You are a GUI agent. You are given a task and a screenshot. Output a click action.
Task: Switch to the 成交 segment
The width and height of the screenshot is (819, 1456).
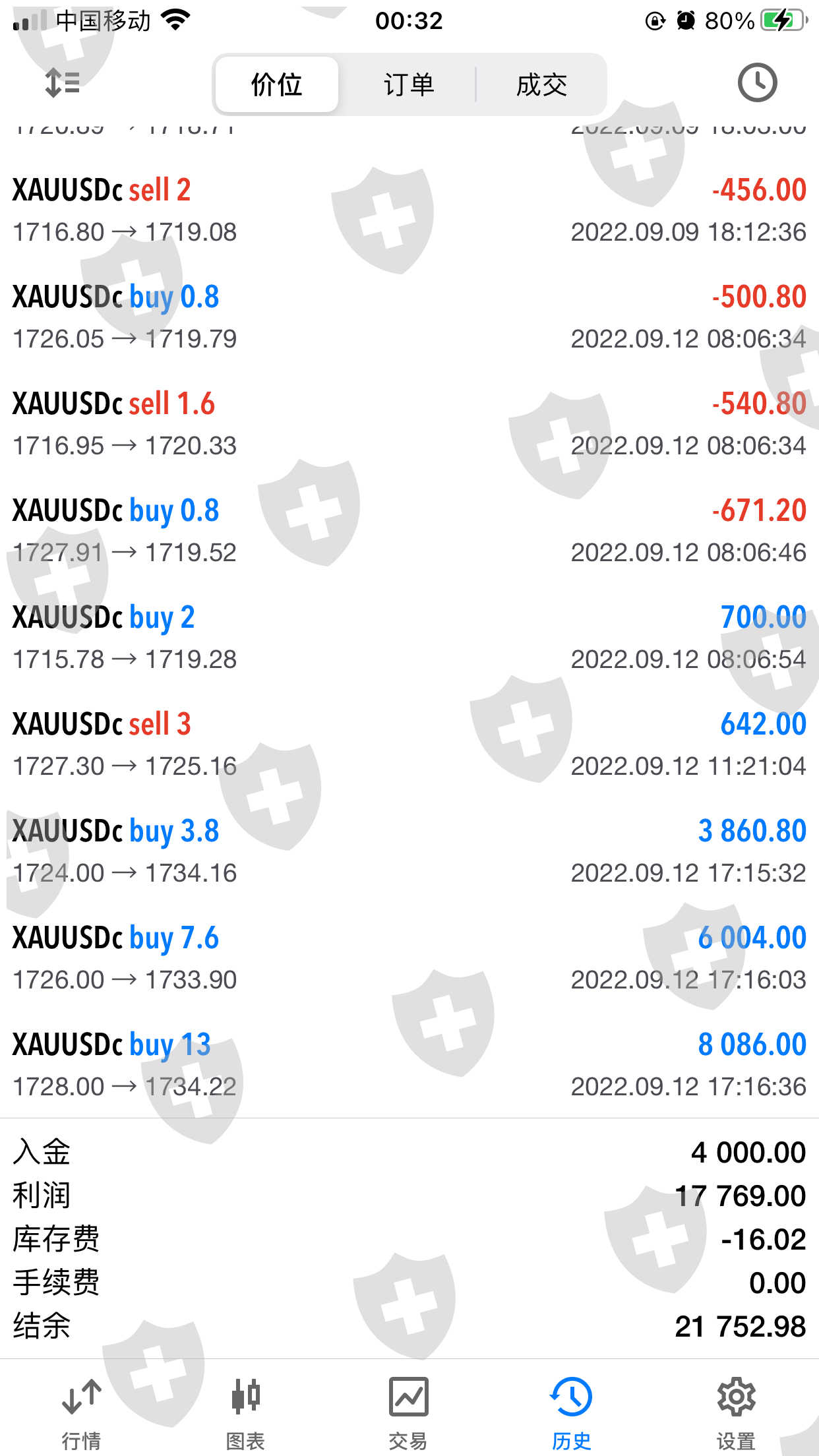coord(541,84)
